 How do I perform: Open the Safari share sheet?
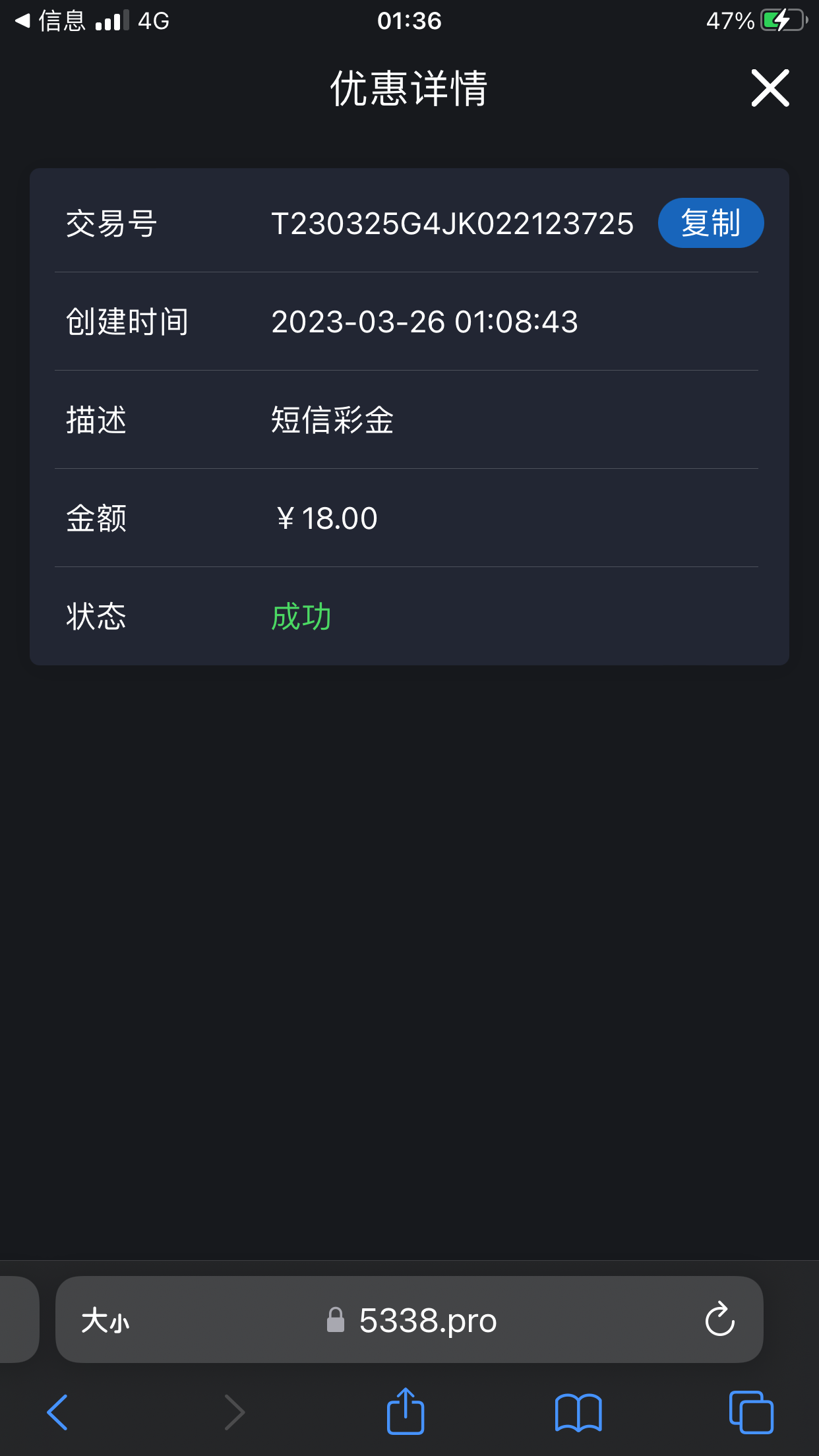[x=405, y=1410]
